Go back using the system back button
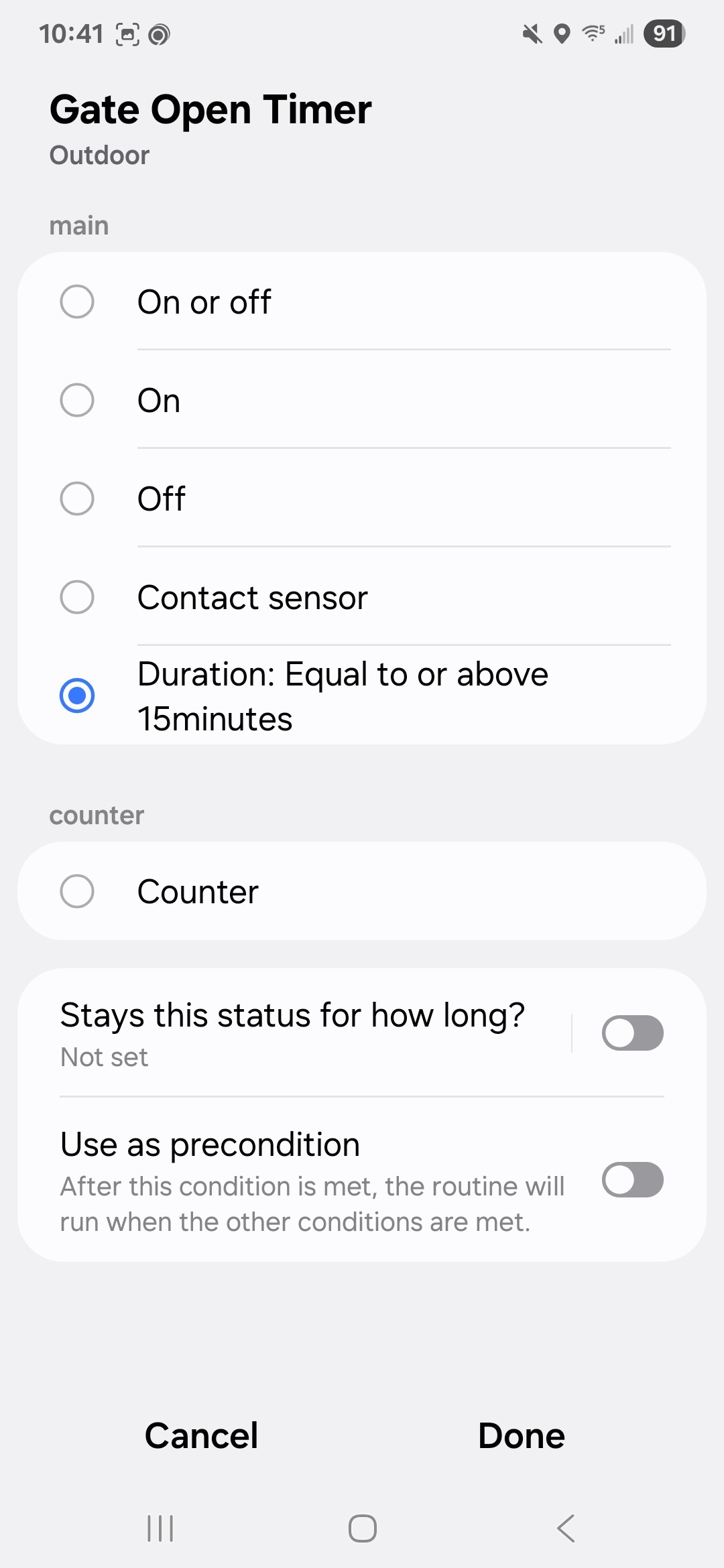The width and height of the screenshot is (724, 1568). click(565, 1528)
